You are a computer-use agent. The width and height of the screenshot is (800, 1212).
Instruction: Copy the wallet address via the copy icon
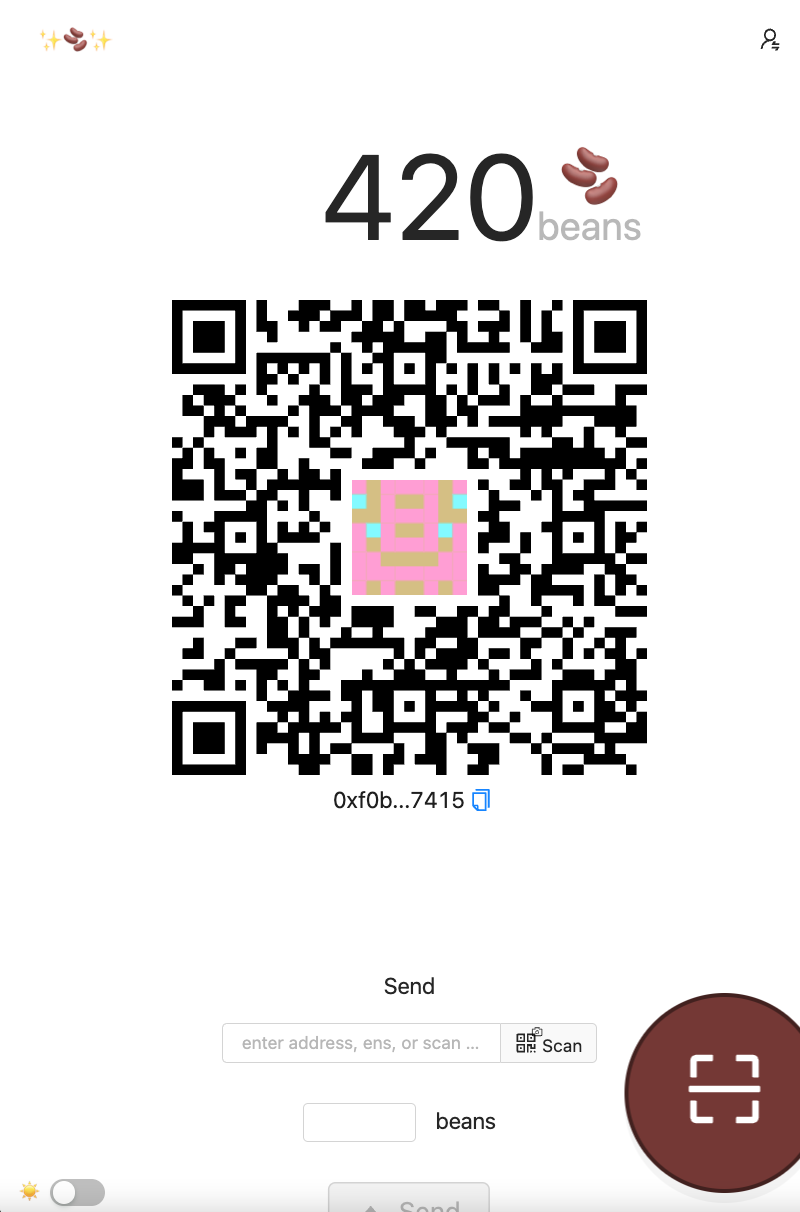tap(481, 800)
